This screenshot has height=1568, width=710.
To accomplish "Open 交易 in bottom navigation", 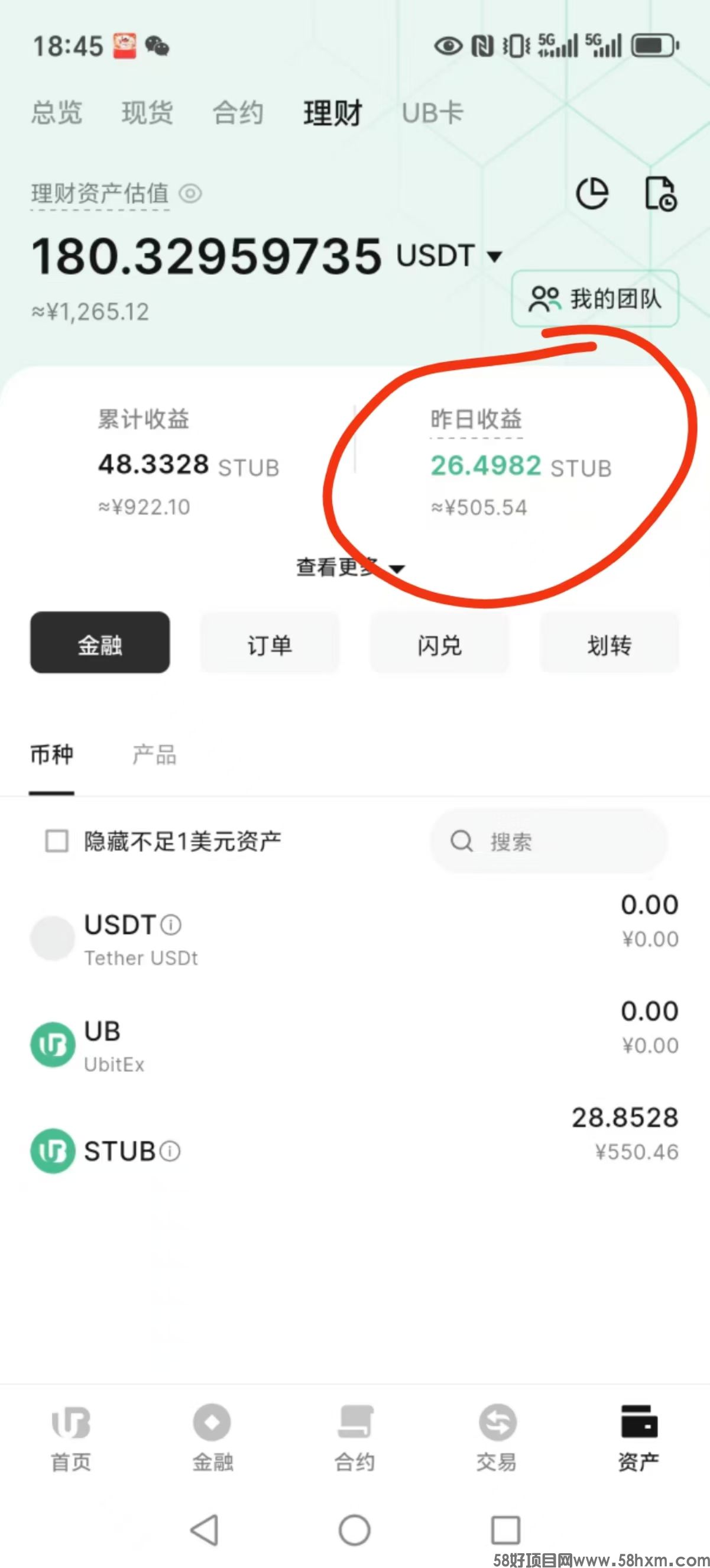I will tap(497, 1437).
